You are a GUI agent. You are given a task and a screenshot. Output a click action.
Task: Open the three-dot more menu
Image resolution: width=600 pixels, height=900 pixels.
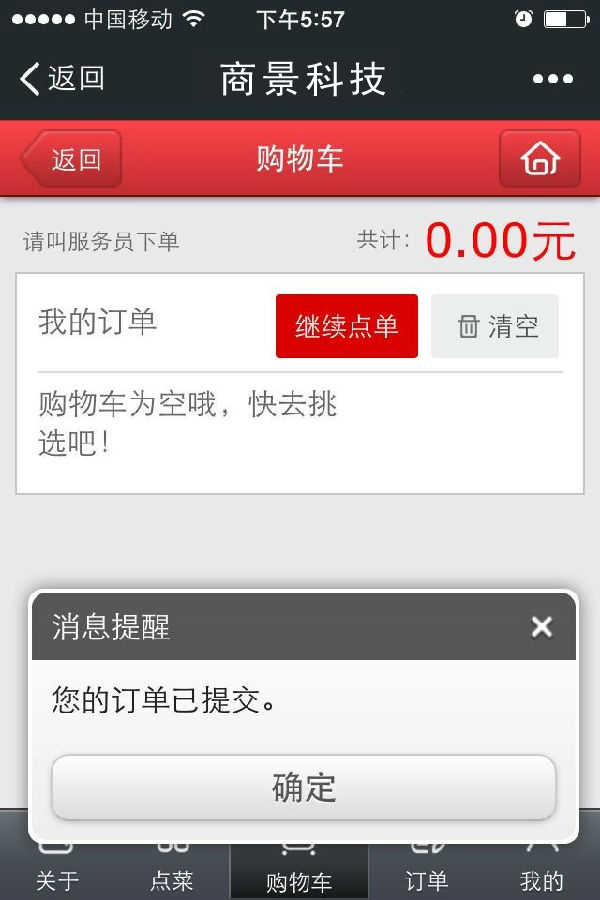click(552, 79)
